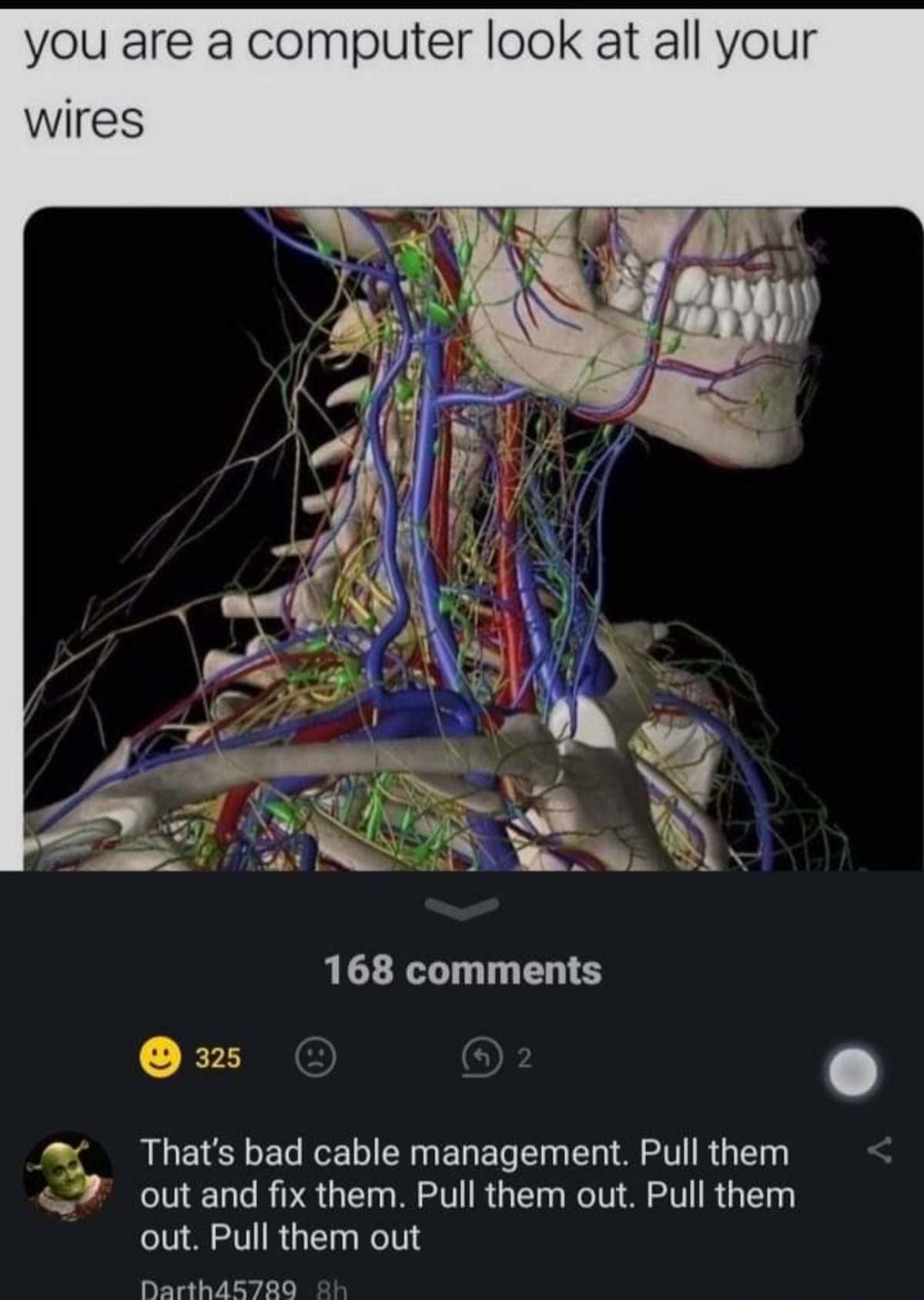Tap the round white floating button
Image resolution: width=924 pixels, height=1300 pixels.
[x=853, y=1070]
